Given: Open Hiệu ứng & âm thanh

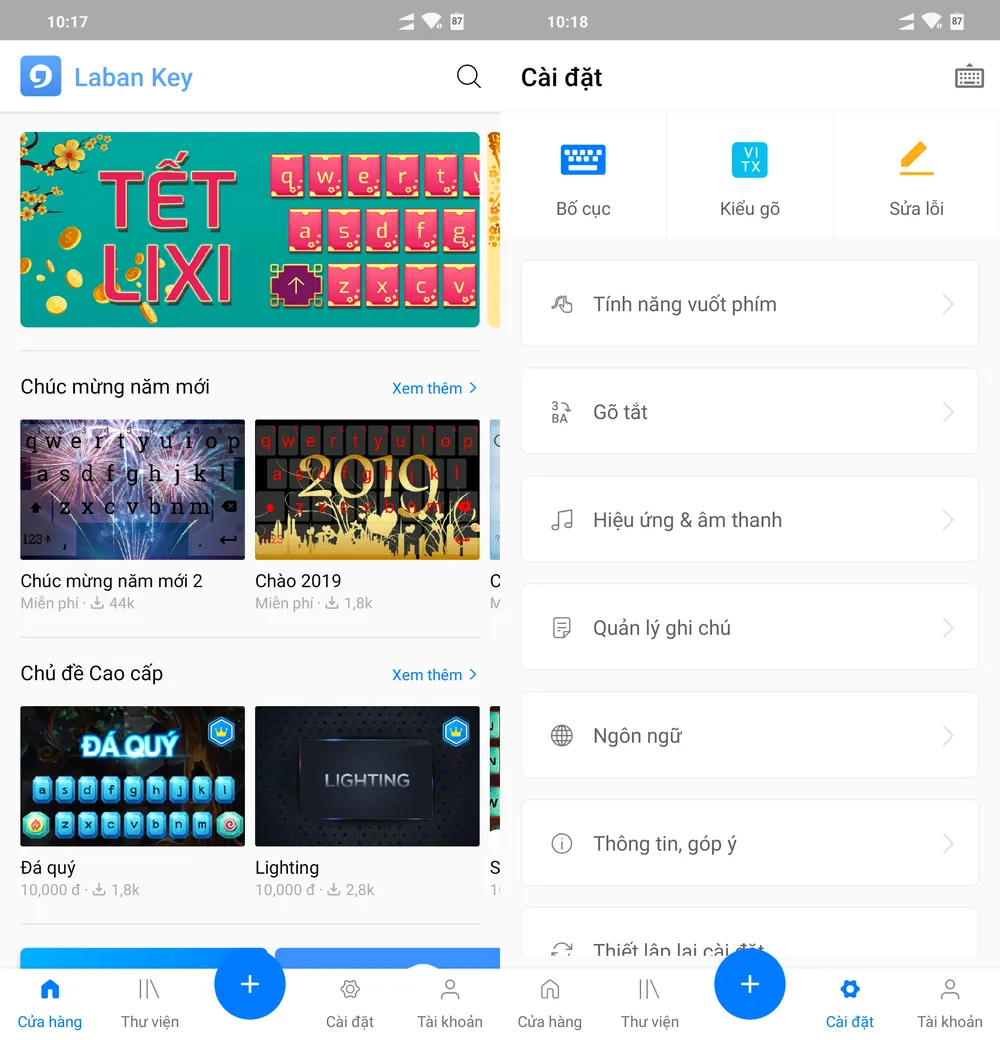Looking at the screenshot, I should pos(750,520).
